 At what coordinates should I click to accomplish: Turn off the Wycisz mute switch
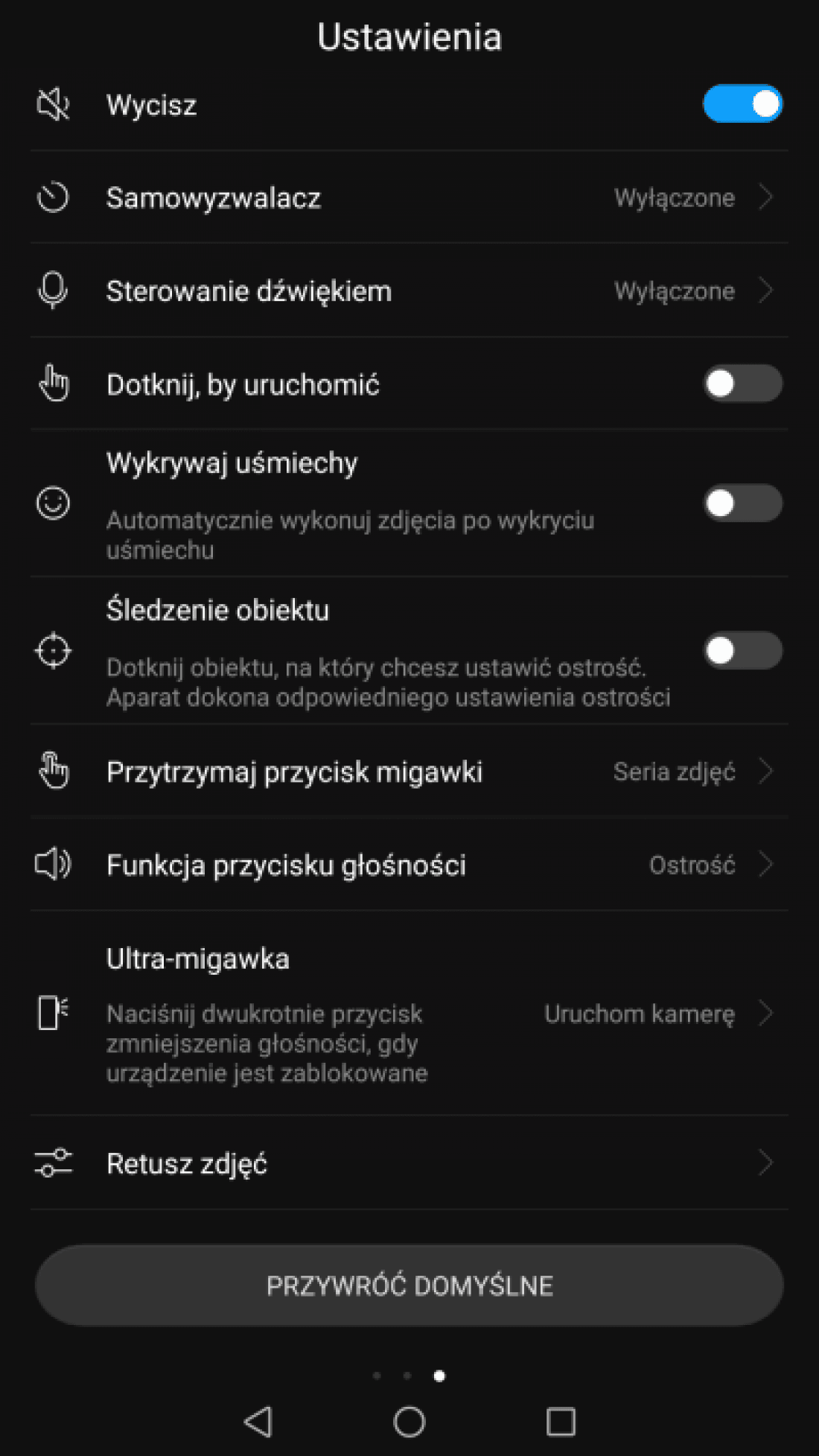tap(742, 104)
